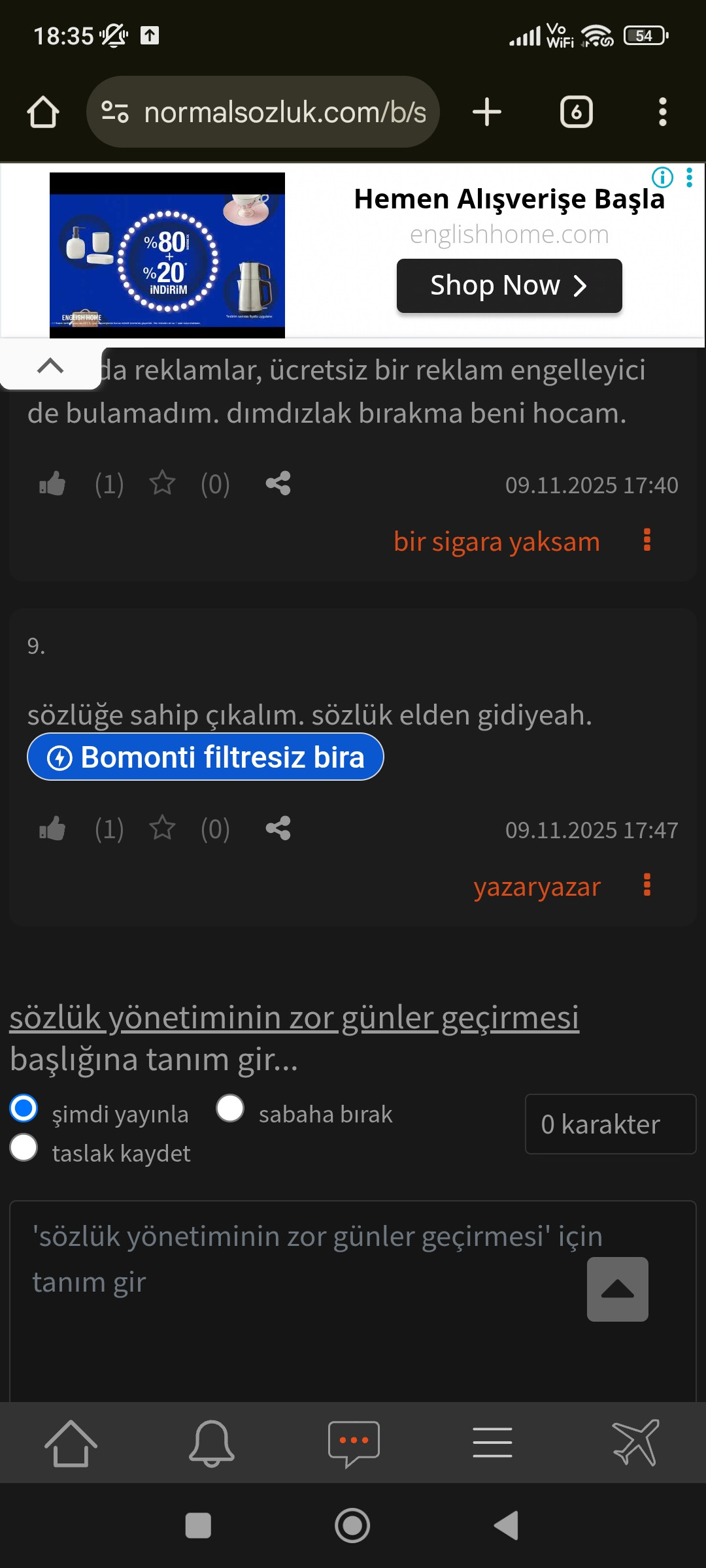The width and height of the screenshot is (706, 1568).
Task: Open the tab switcher showing 6 tabs
Action: click(576, 112)
